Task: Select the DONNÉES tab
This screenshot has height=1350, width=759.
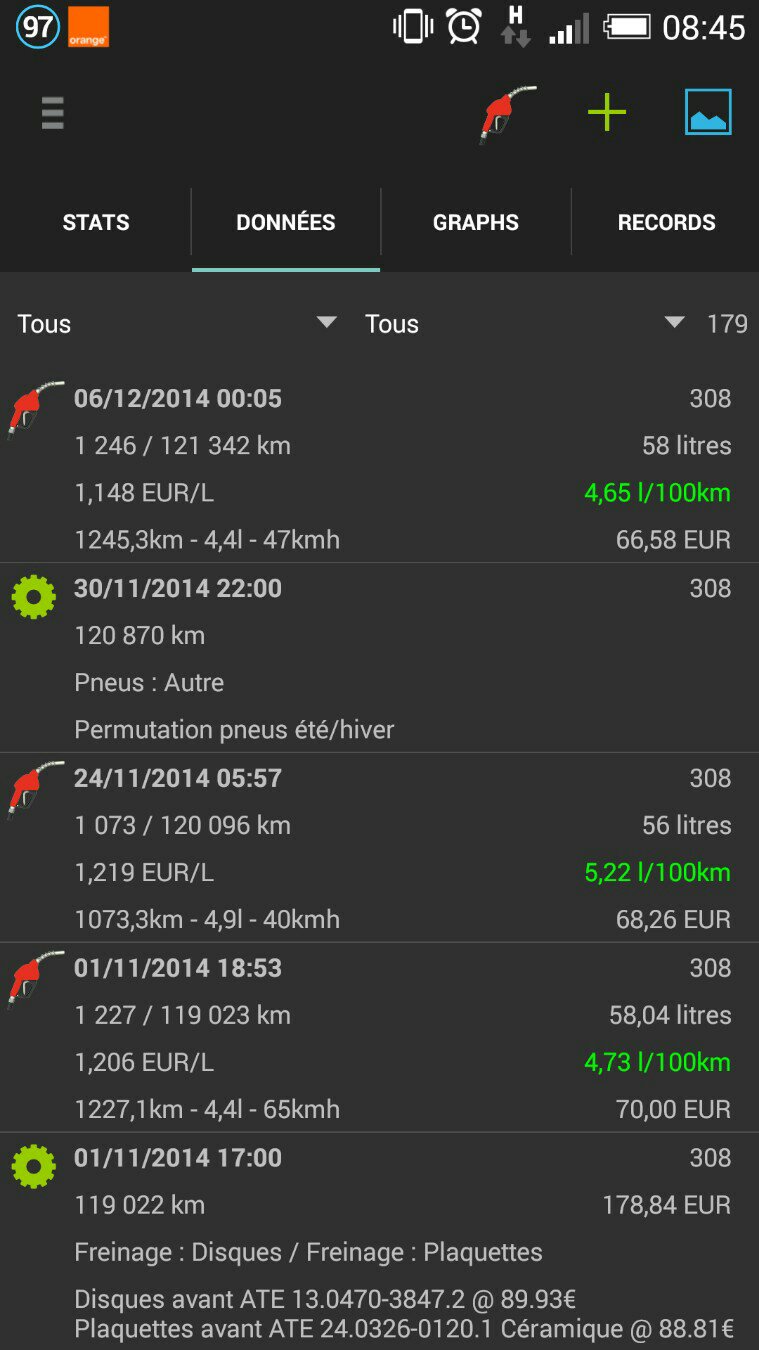Action: 286,223
